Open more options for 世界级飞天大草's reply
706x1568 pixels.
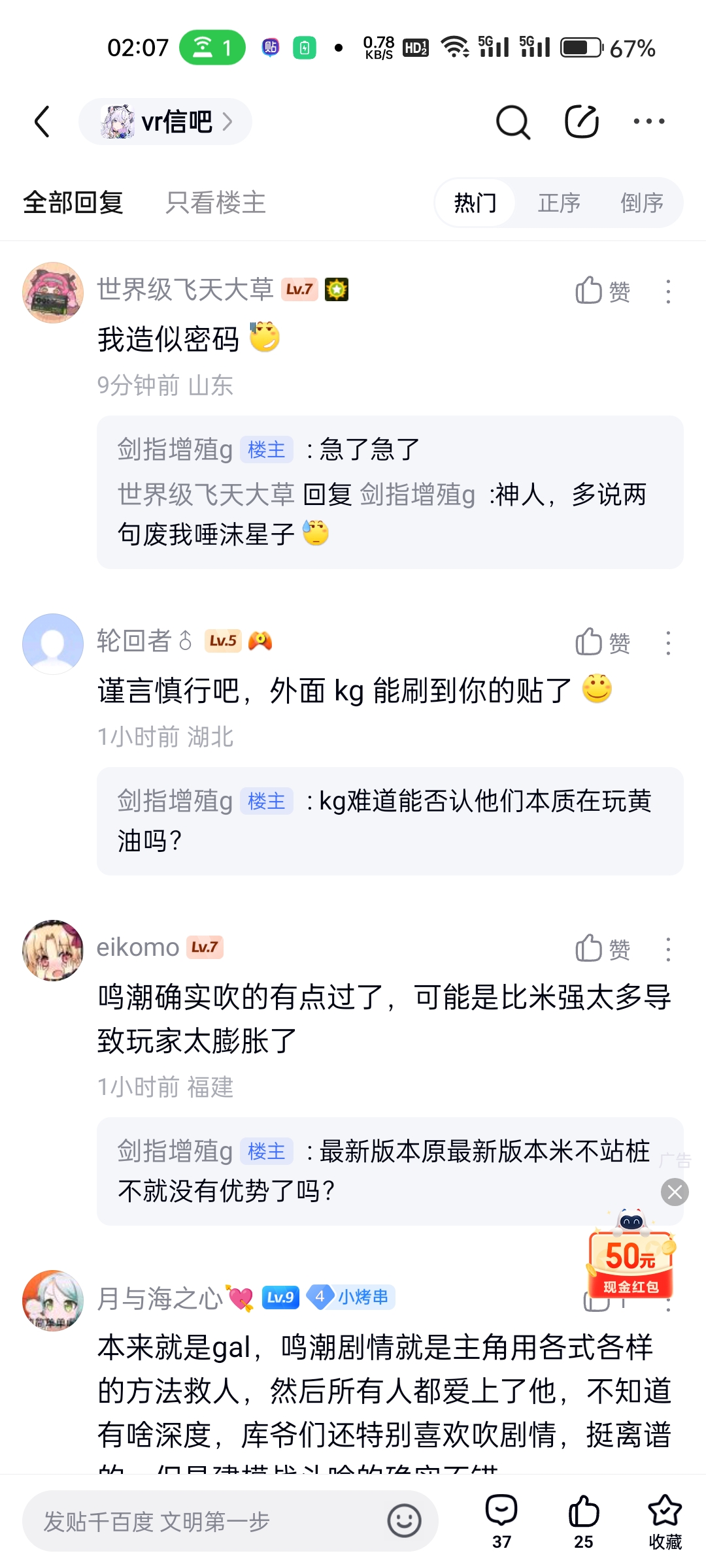[667, 291]
